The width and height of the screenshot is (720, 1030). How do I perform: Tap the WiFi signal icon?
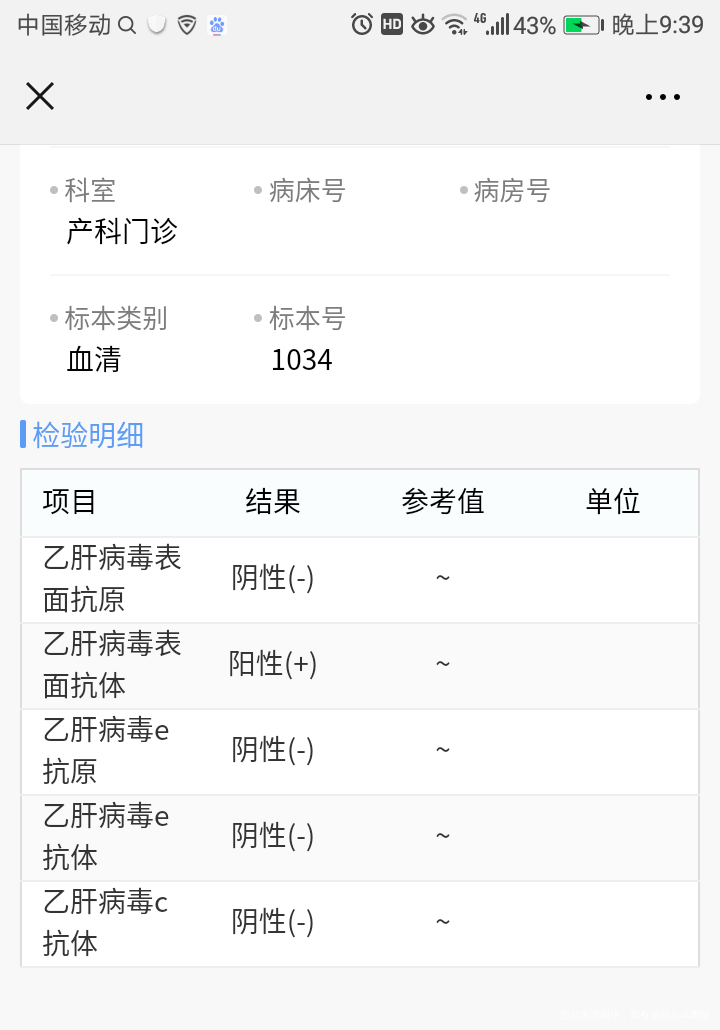point(452,24)
